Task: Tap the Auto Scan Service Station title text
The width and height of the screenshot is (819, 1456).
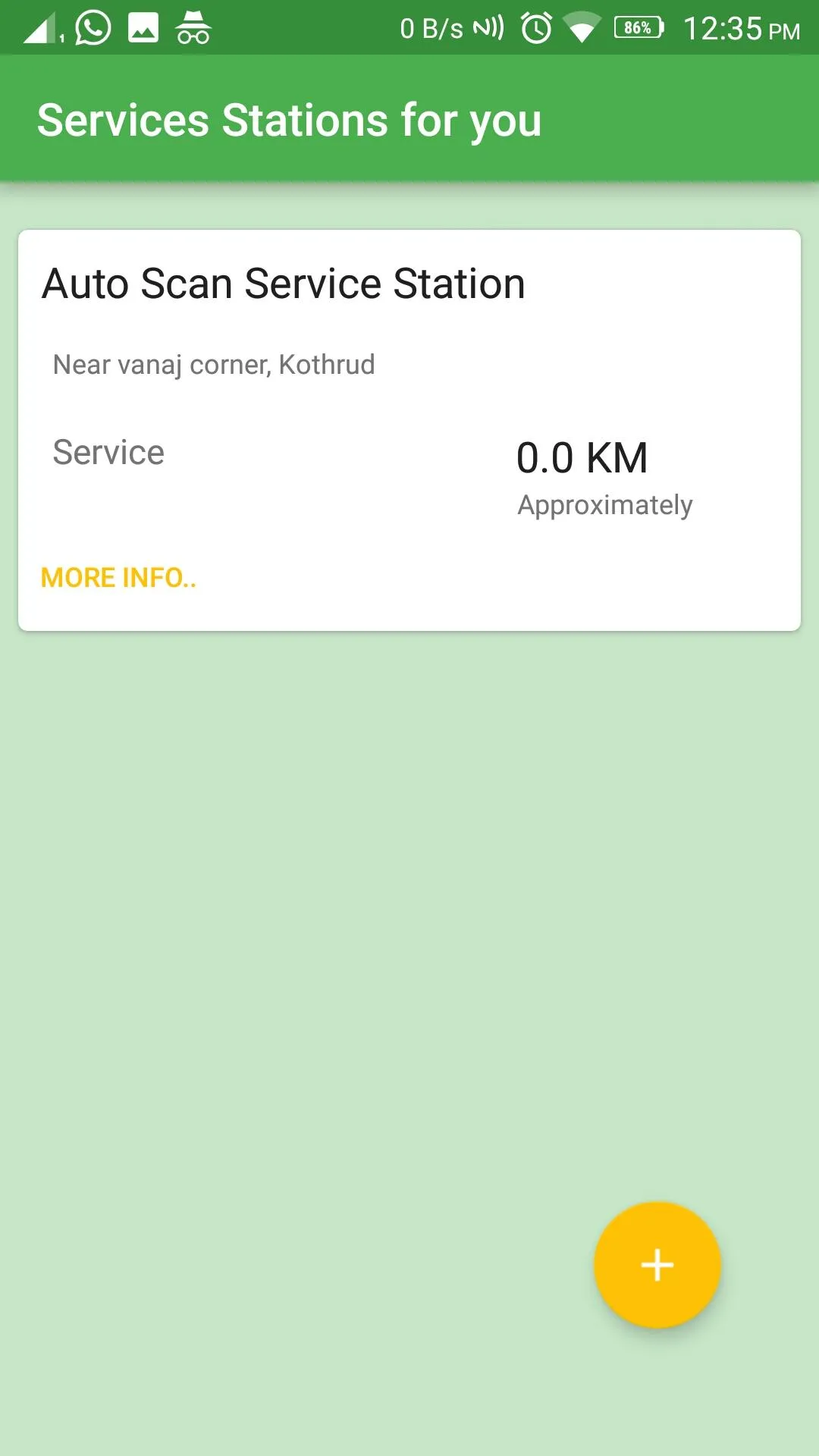Action: click(x=283, y=284)
